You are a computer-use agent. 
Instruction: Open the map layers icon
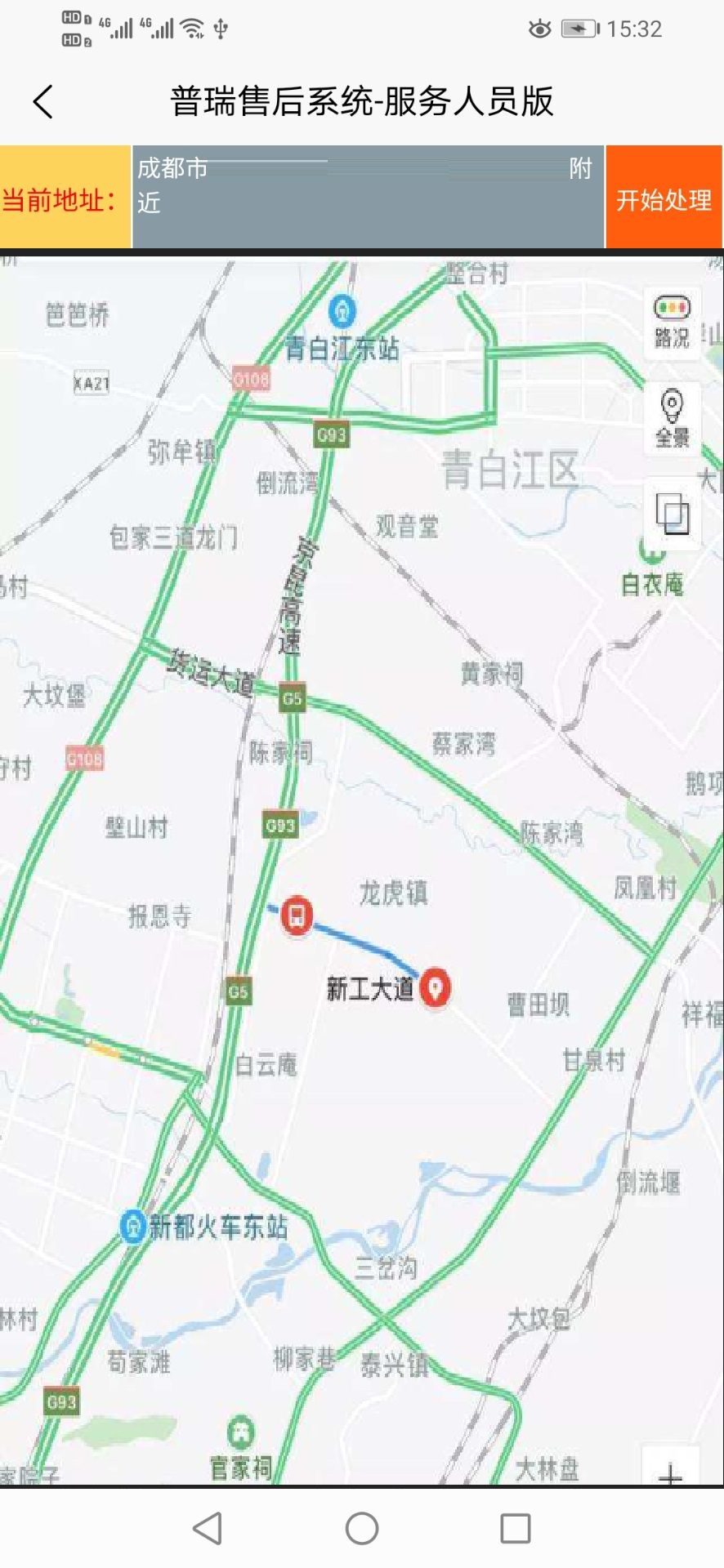point(672,514)
